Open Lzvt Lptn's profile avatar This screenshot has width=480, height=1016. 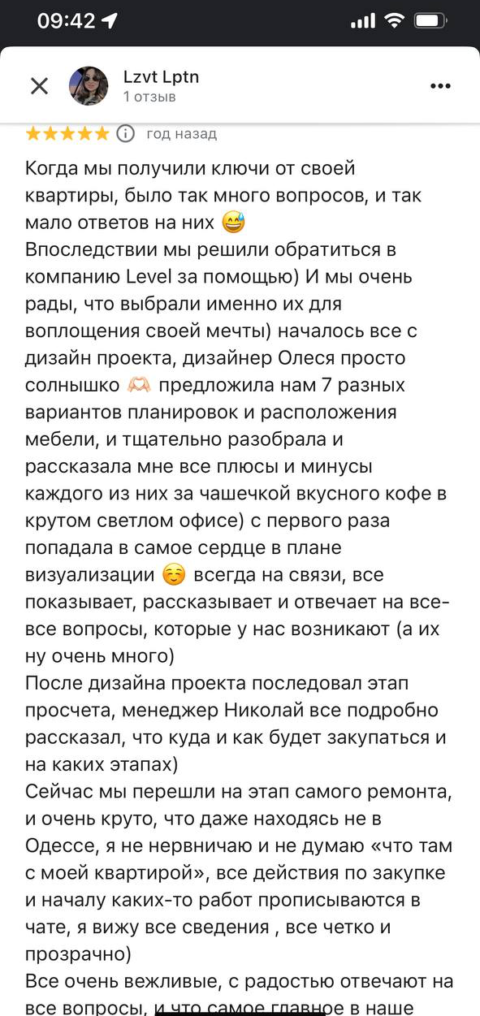pos(89,86)
